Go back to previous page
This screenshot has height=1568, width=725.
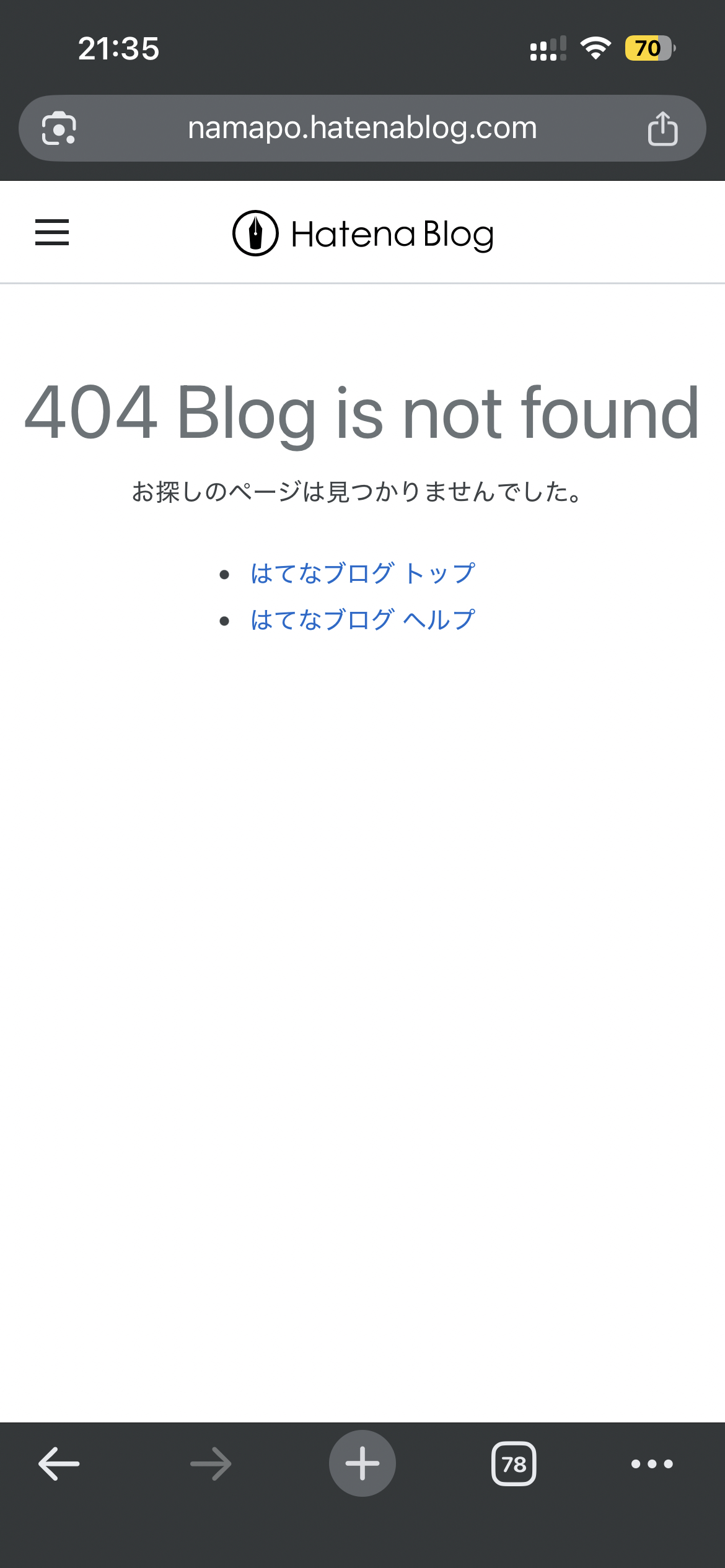[59, 1463]
